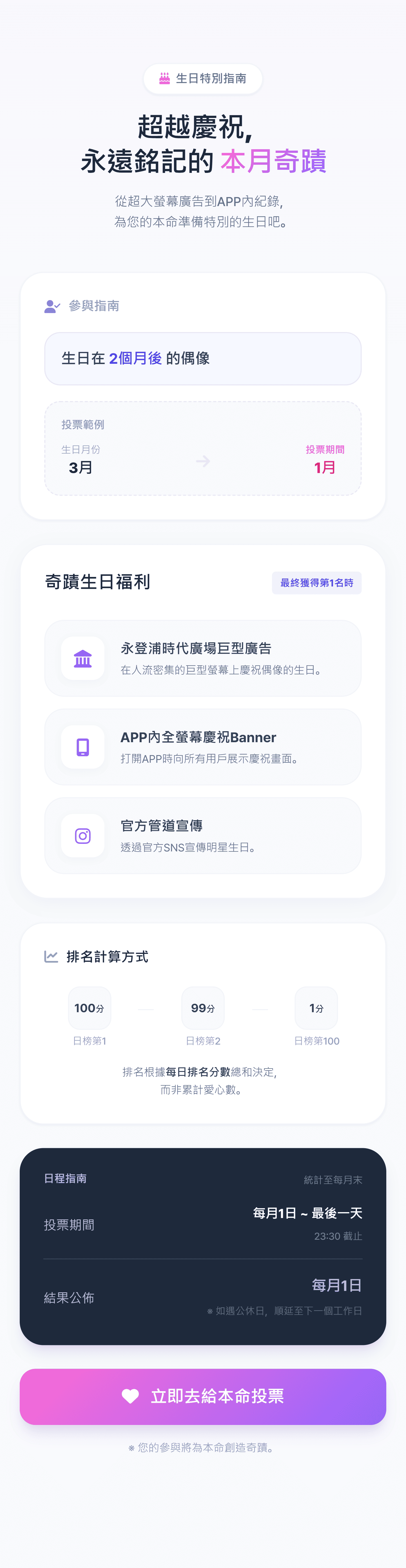The width and height of the screenshot is (406, 1568).
Task: Tap 立即去給本命投票 button
Action: point(203,1396)
